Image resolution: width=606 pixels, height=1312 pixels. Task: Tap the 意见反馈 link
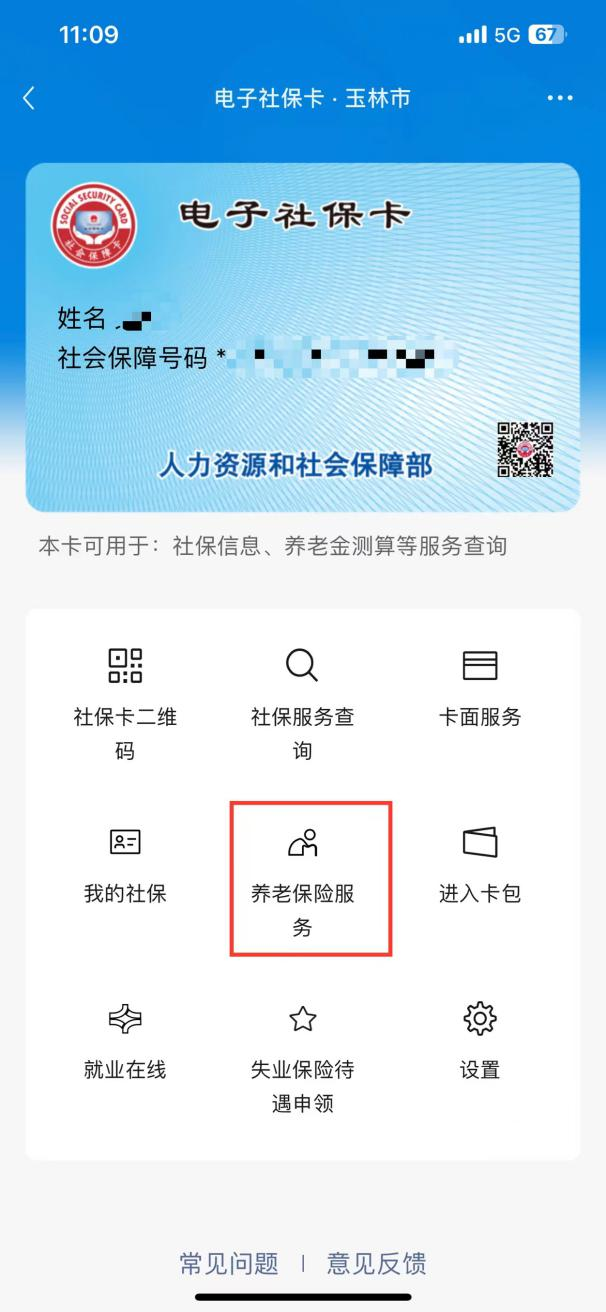377,1263
